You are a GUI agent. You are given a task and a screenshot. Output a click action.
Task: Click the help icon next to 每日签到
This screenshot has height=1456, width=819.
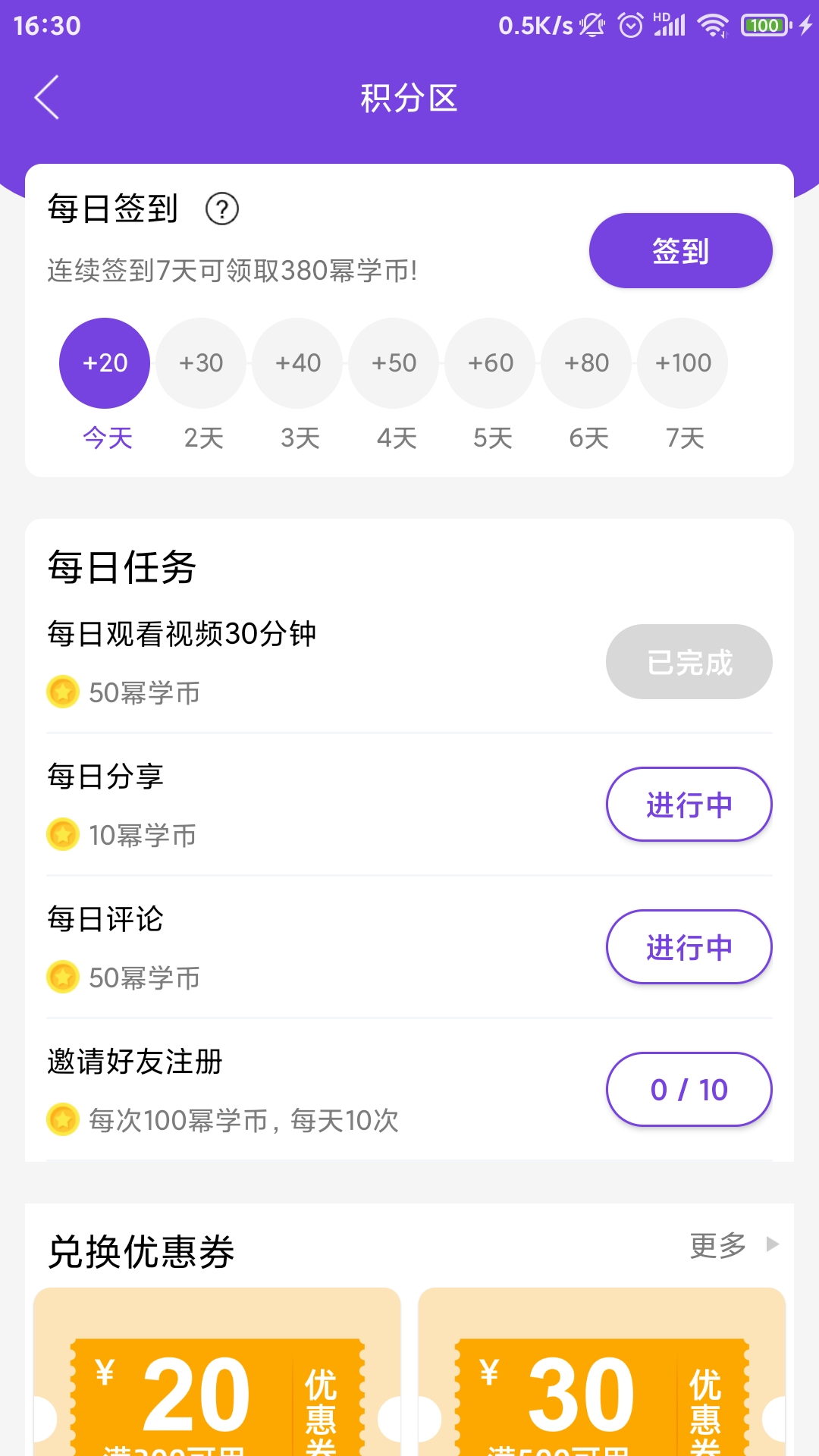[222, 211]
